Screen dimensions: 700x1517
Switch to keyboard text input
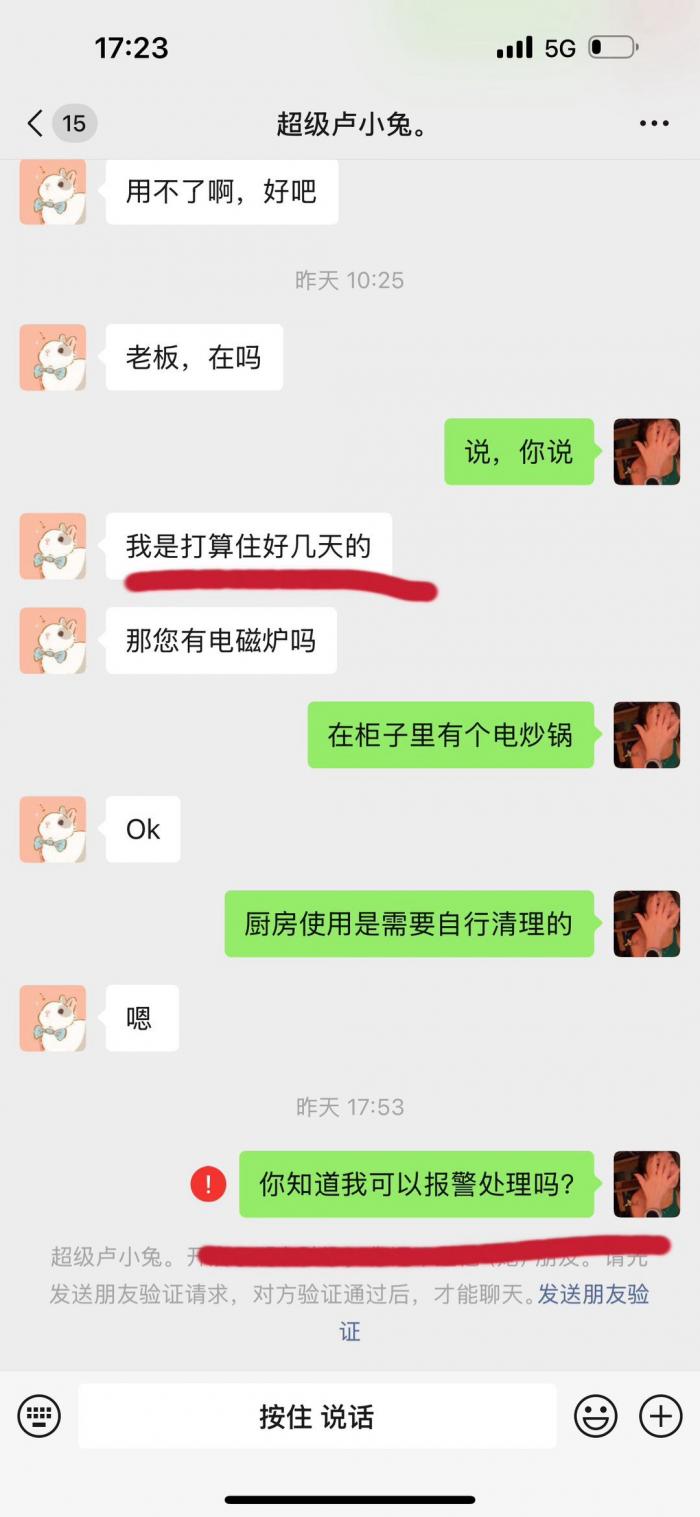(x=39, y=1417)
